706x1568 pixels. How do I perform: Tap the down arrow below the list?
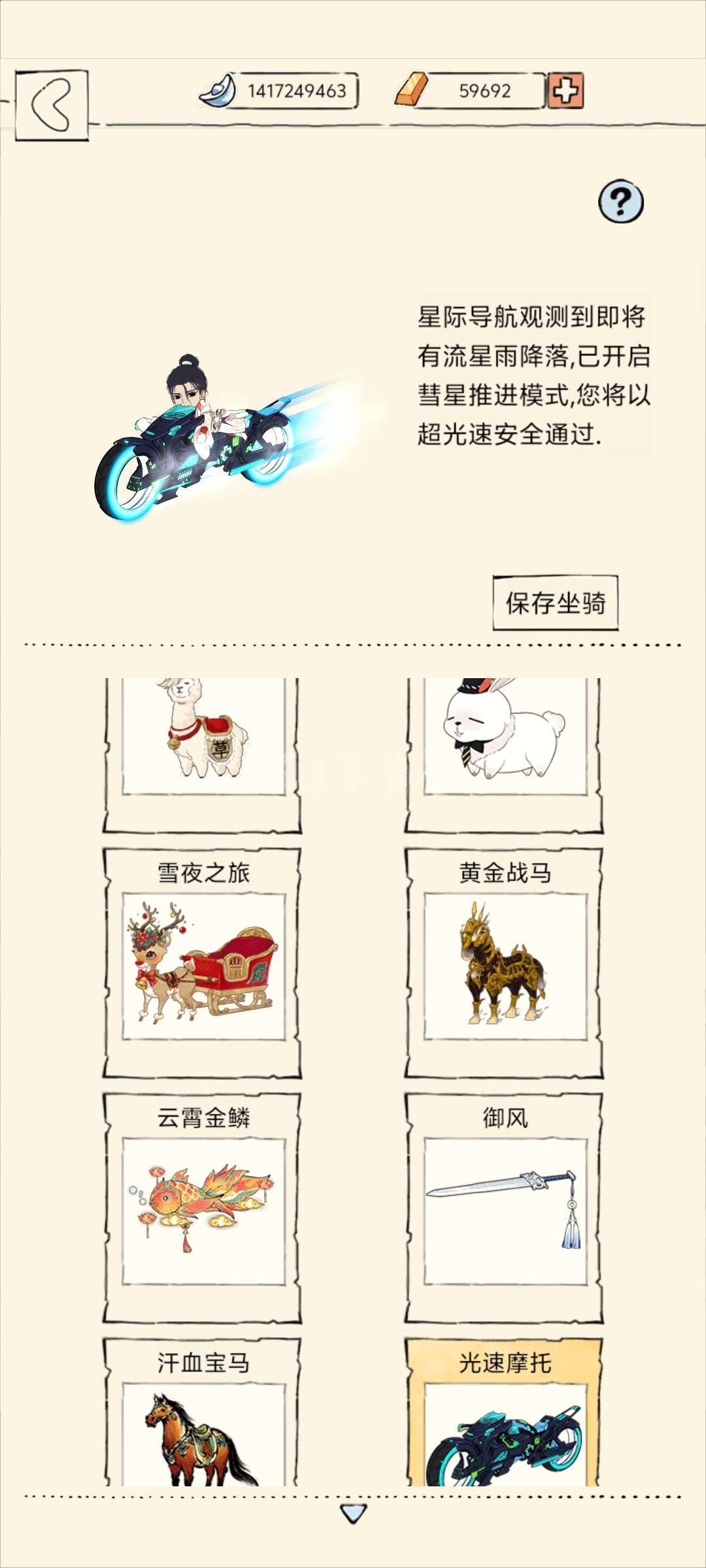coord(354,1513)
